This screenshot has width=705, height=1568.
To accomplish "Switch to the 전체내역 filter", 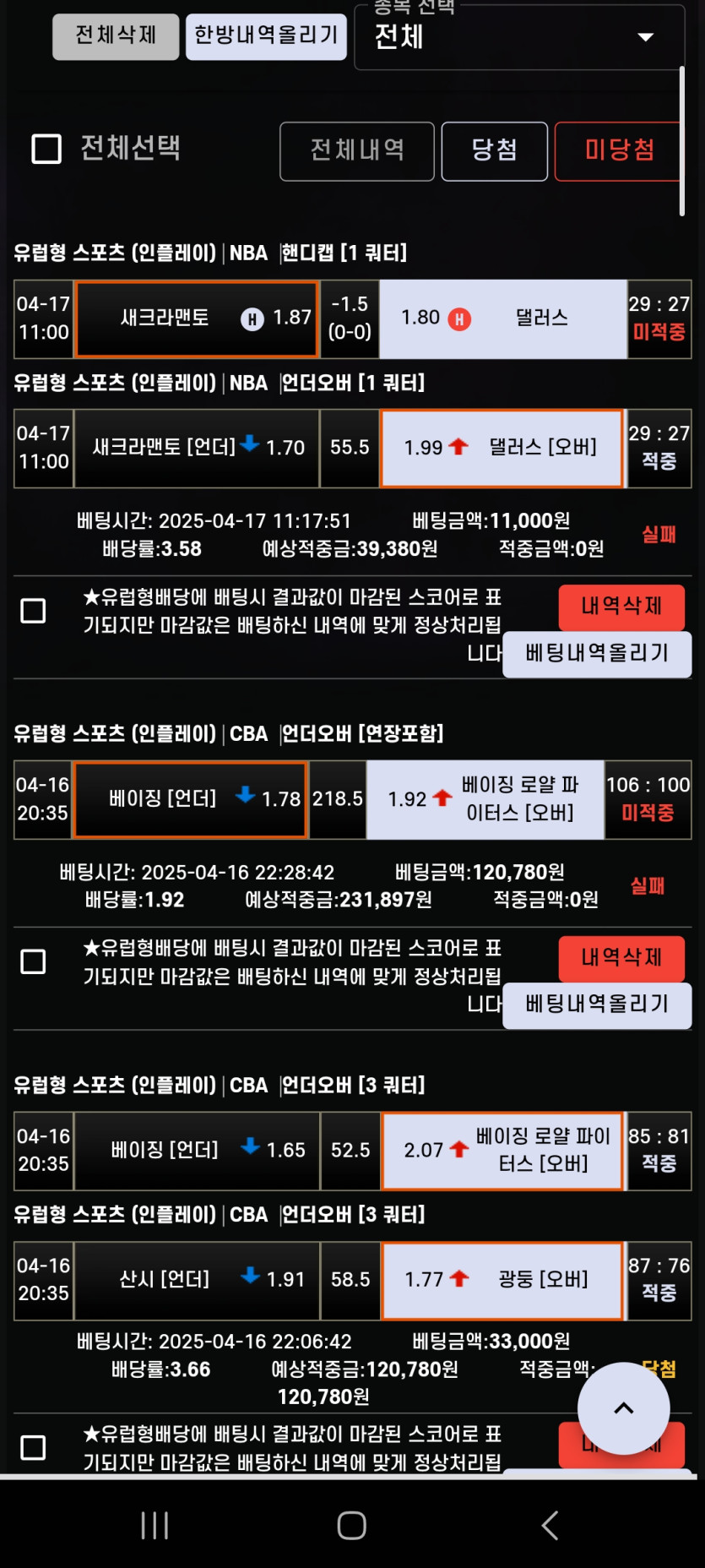I will click(x=357, y=151).
